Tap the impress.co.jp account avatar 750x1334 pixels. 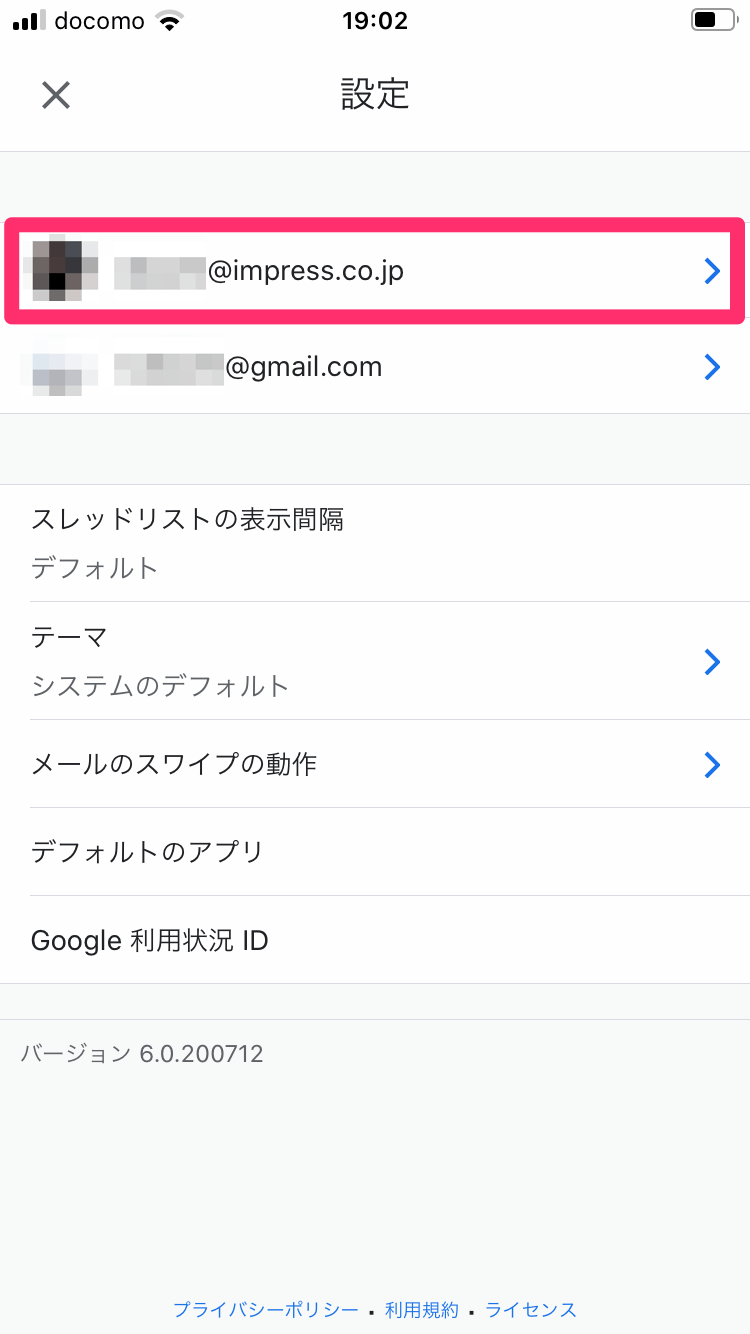point(62,270)
